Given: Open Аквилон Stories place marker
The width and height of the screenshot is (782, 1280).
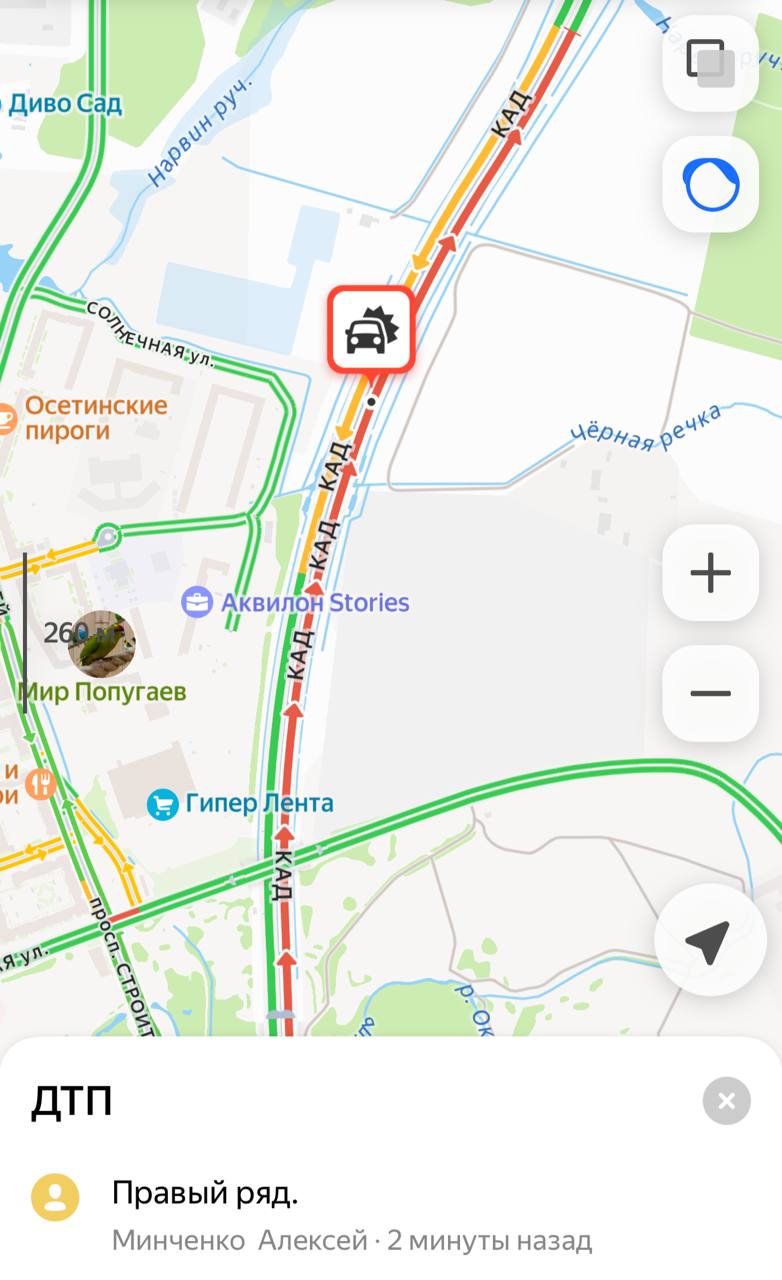Looking at the screenshot, I should [x=296, y=603].
